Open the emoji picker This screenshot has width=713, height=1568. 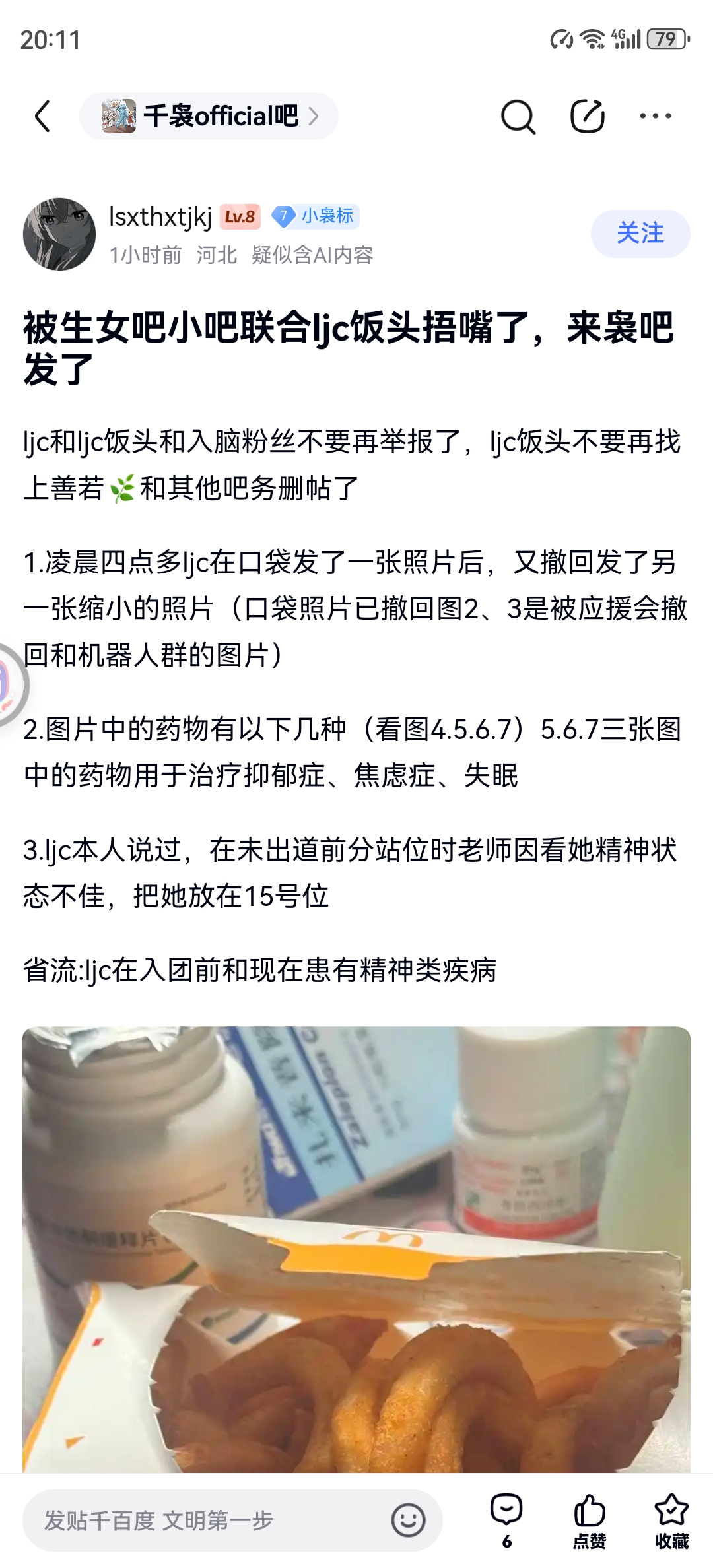(x=408, y=1520)
